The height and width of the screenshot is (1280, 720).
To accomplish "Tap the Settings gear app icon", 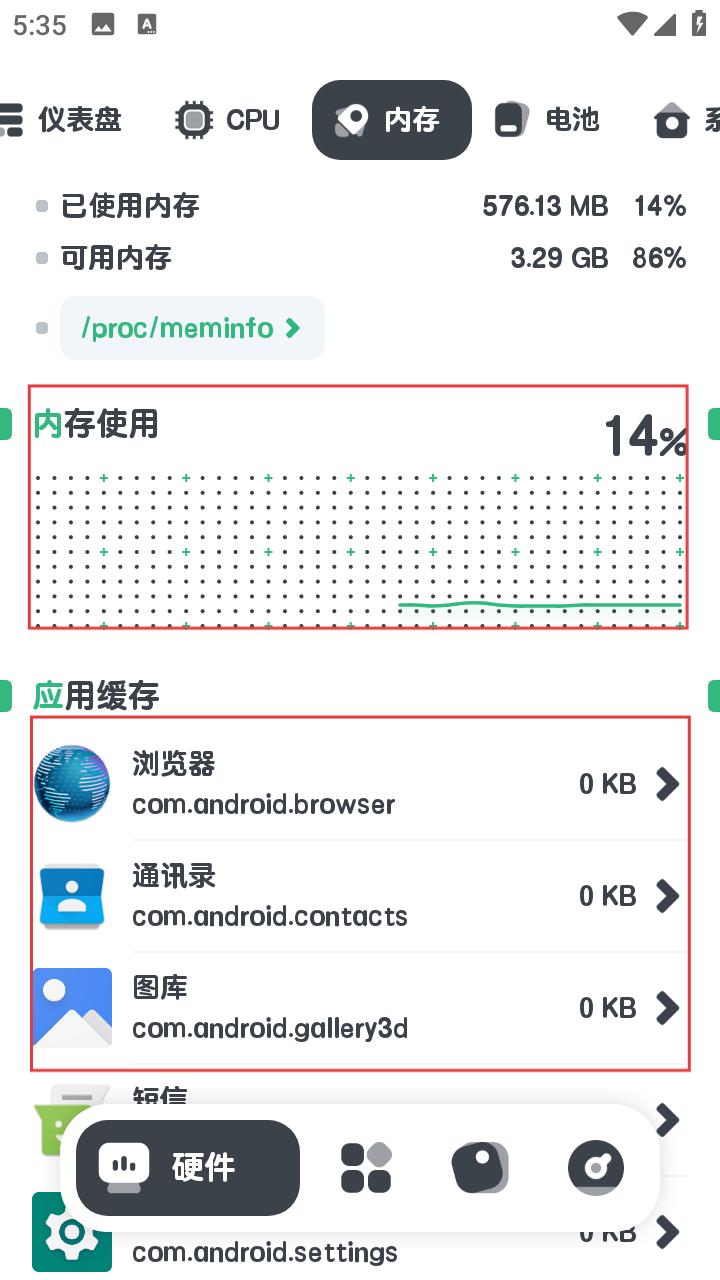I will point(71,1232).
